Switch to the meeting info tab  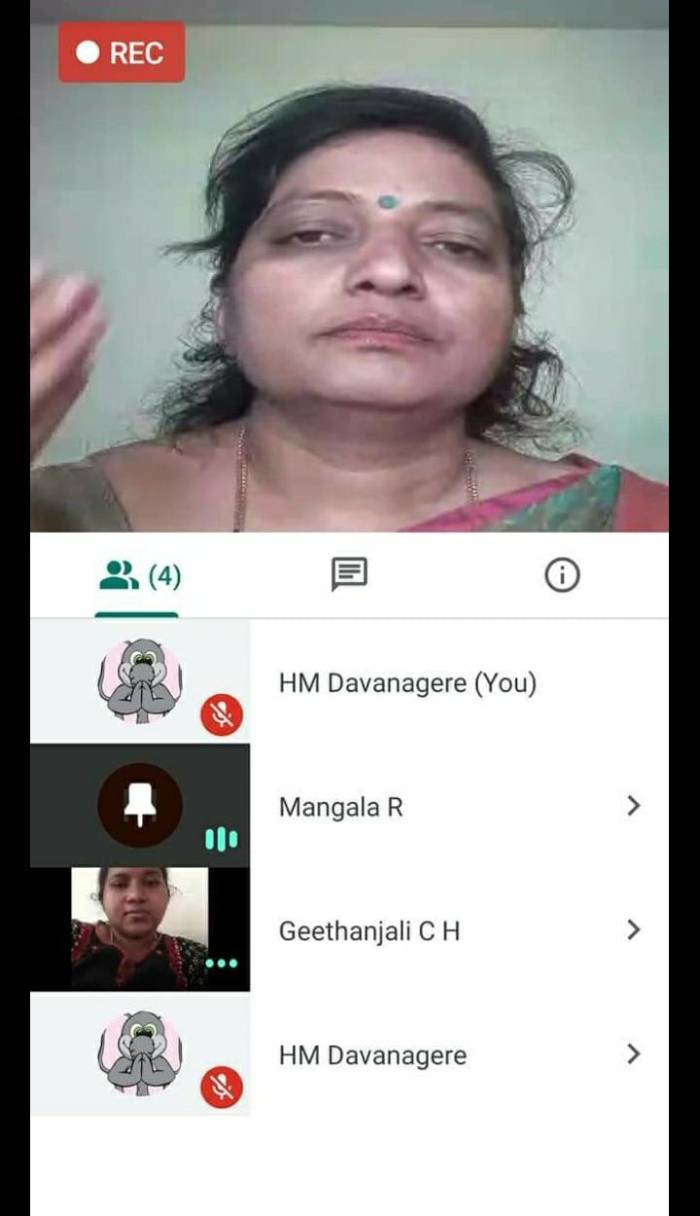(x=561, y=575)
